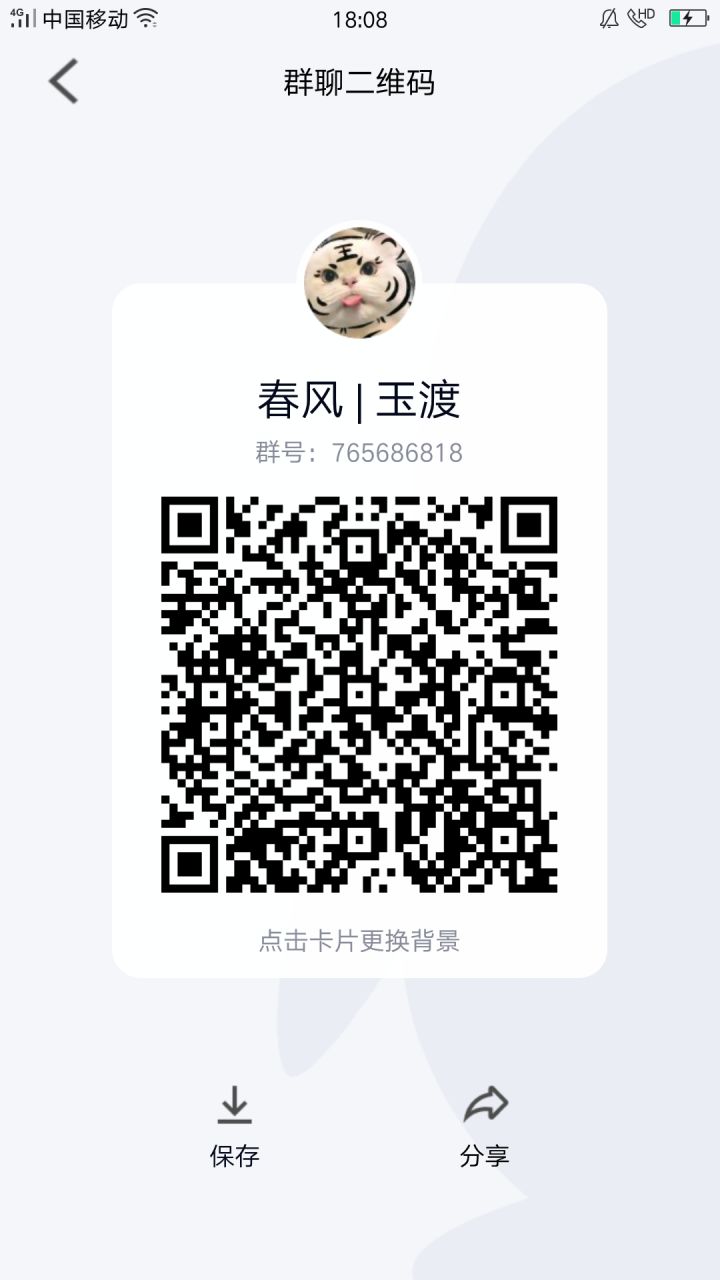
Task: Tap the Save download icon
Action: (236, 1106)
